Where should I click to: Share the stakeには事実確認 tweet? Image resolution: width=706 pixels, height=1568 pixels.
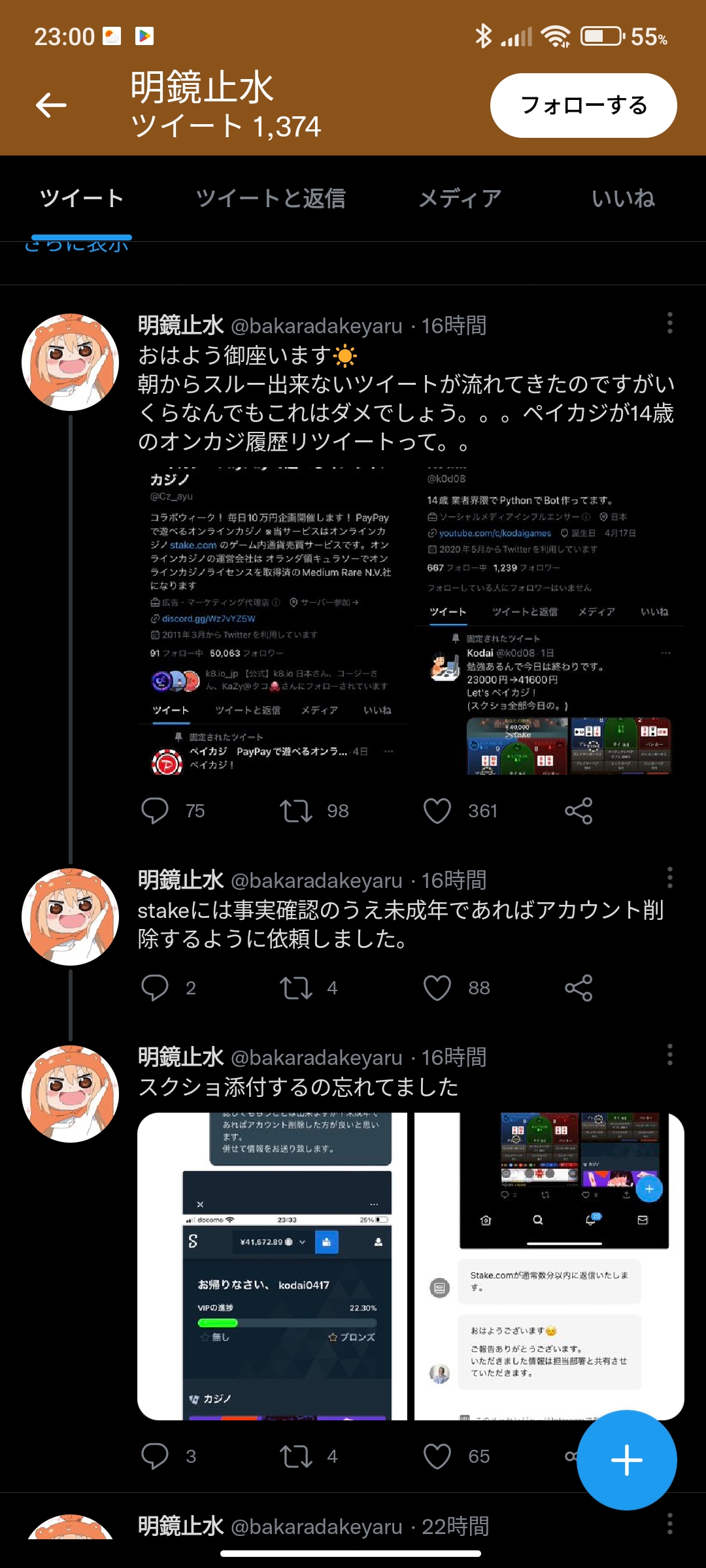579,988
